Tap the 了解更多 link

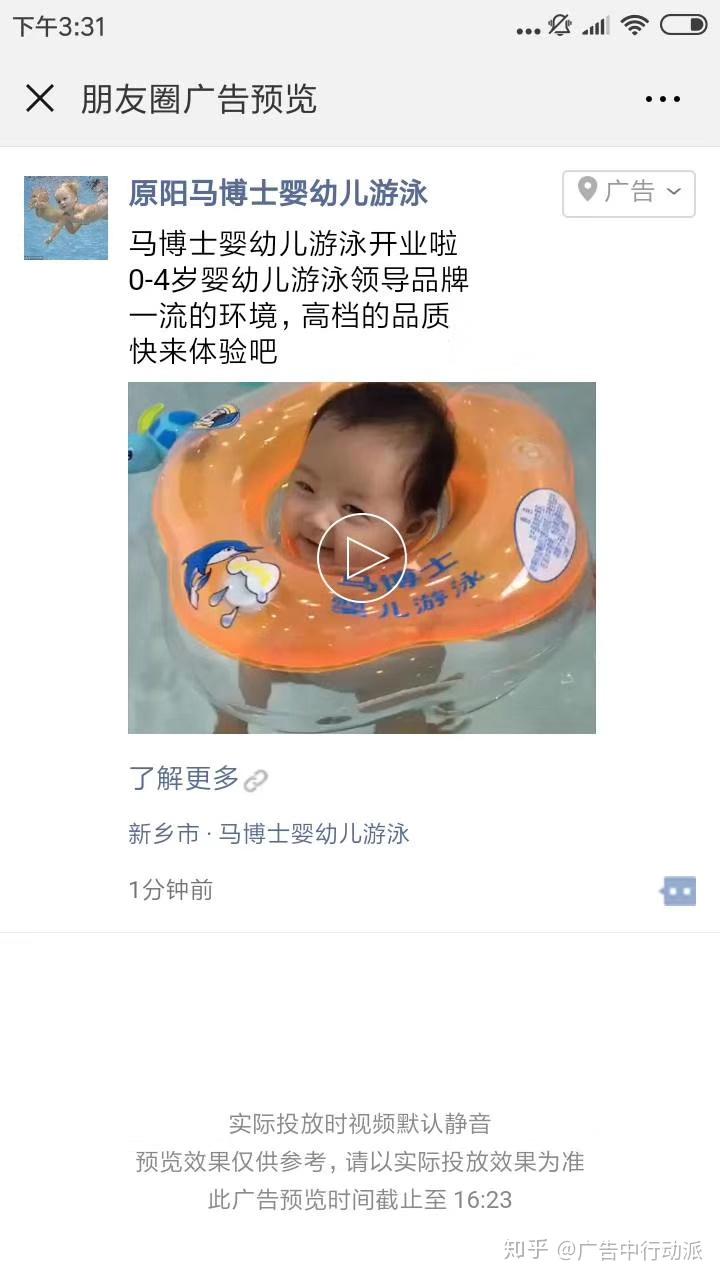click(x=197, y=778)
